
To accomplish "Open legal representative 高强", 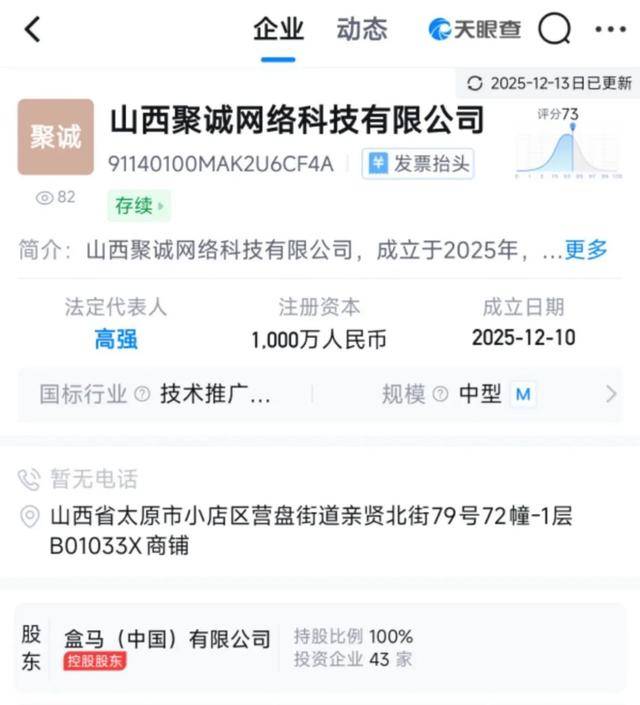I will click(x=116, y=338).
